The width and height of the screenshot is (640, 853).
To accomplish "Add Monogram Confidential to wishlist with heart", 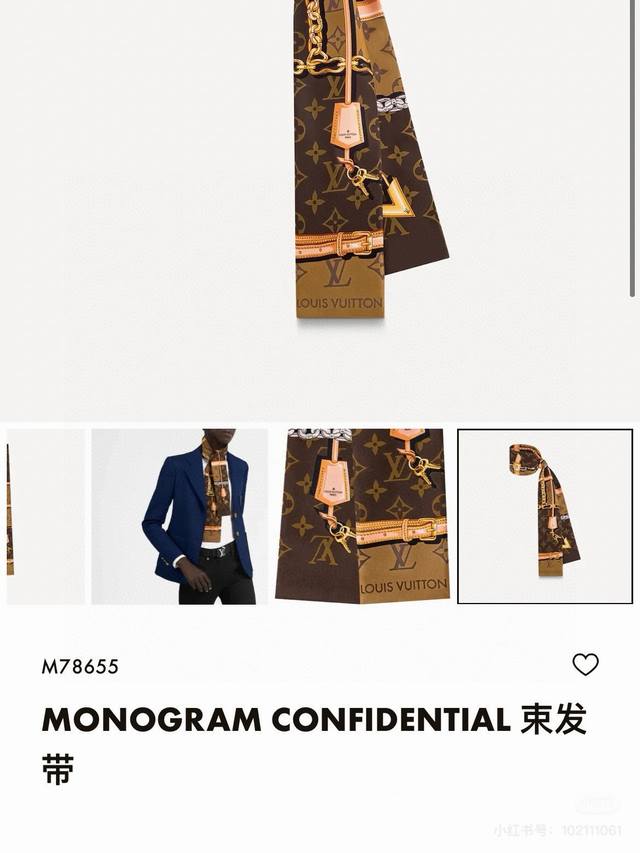I will tap(585, 664).
